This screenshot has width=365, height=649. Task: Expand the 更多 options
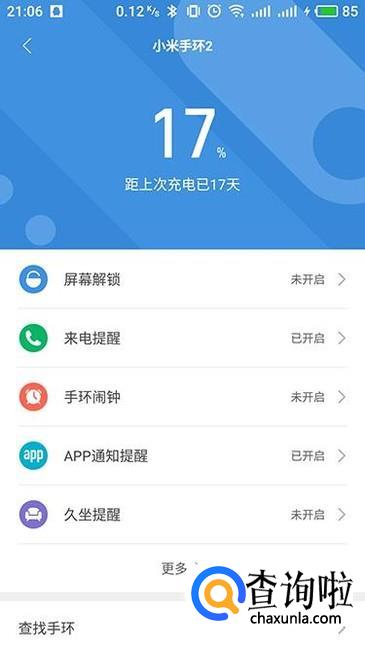click(174, 568)
